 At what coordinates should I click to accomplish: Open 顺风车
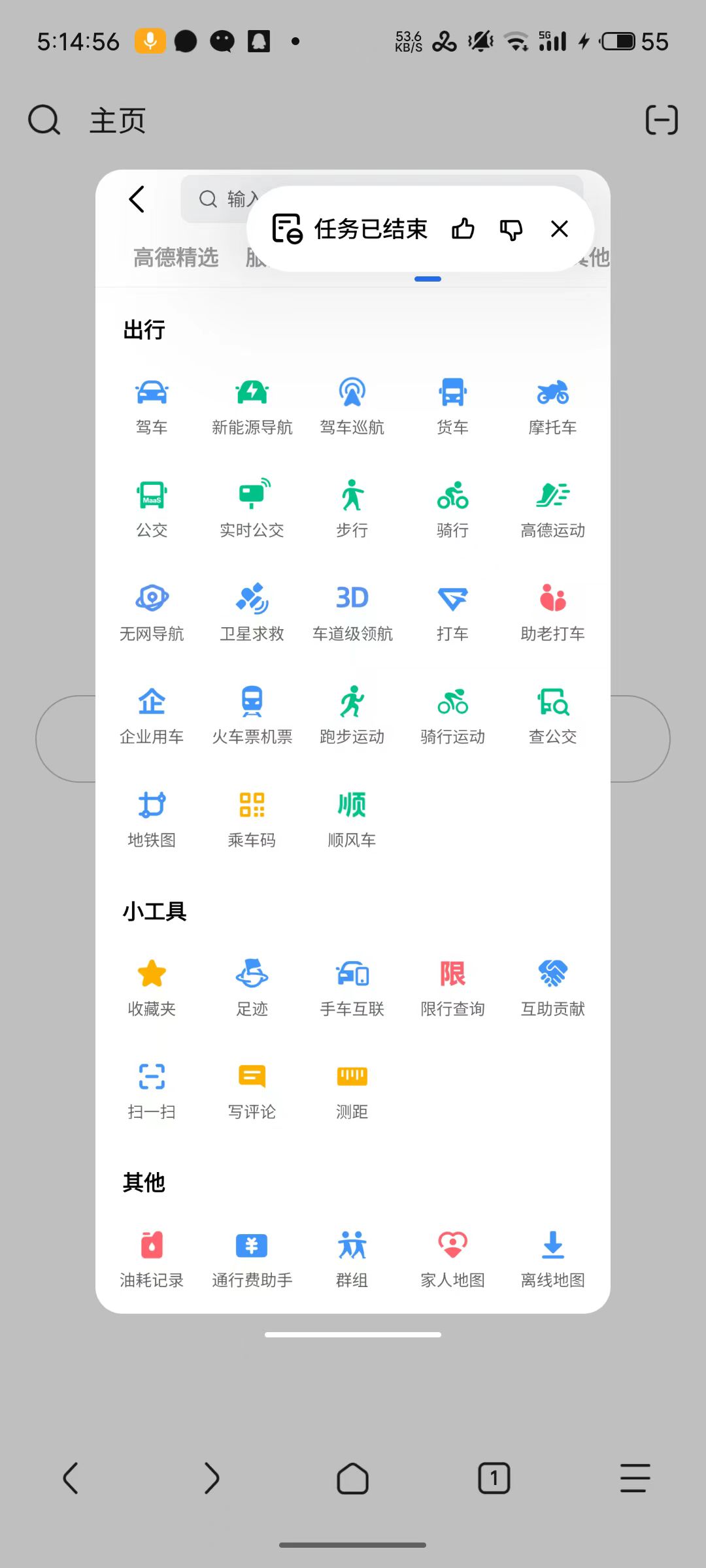[352, 818]
